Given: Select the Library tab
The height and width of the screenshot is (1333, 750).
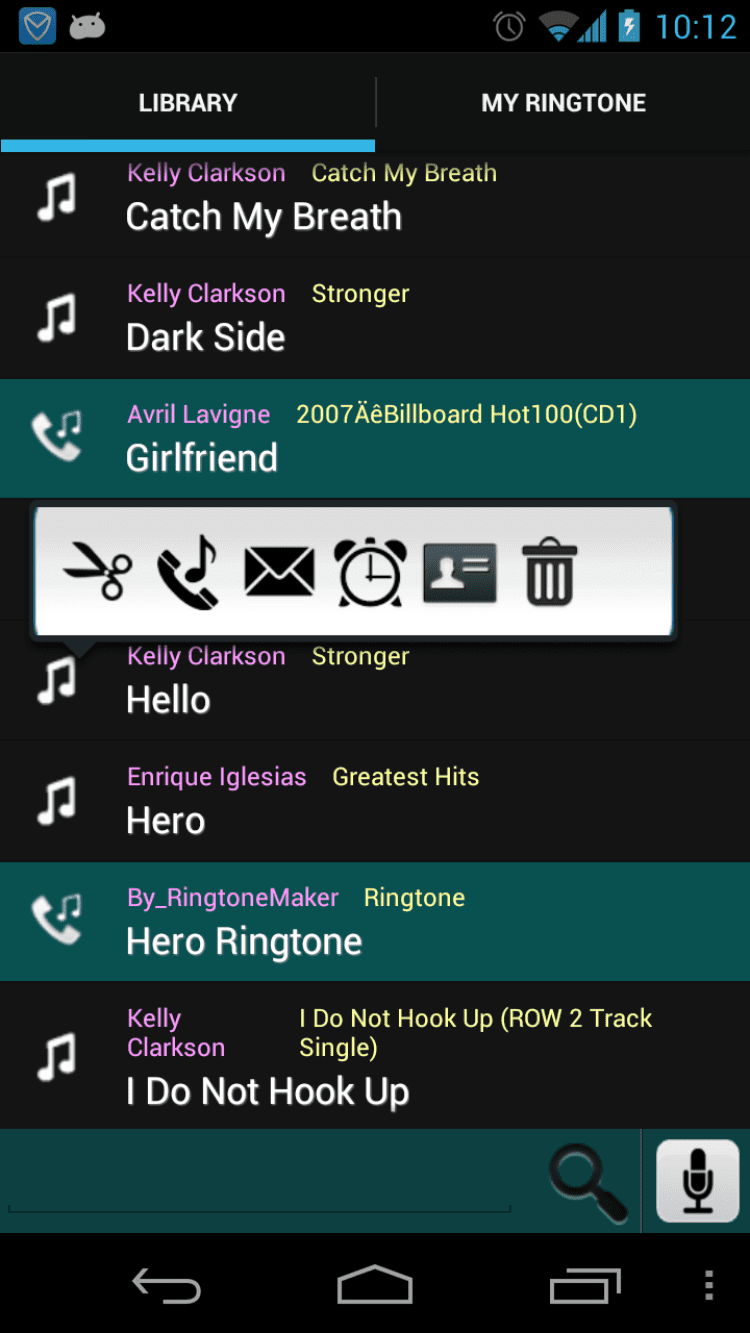Looking at the screenshot, I should pos(188,103).
